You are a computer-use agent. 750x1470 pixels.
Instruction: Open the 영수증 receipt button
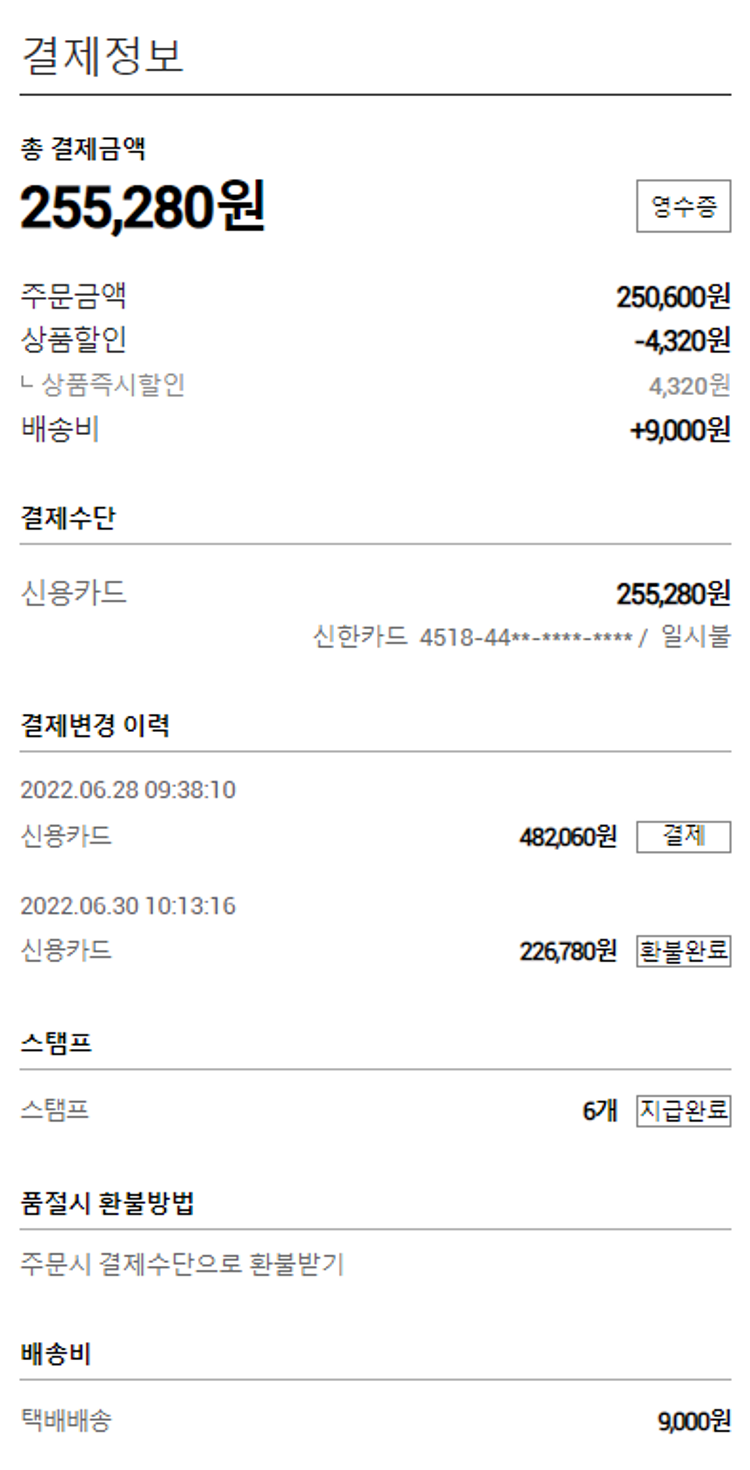683,207
